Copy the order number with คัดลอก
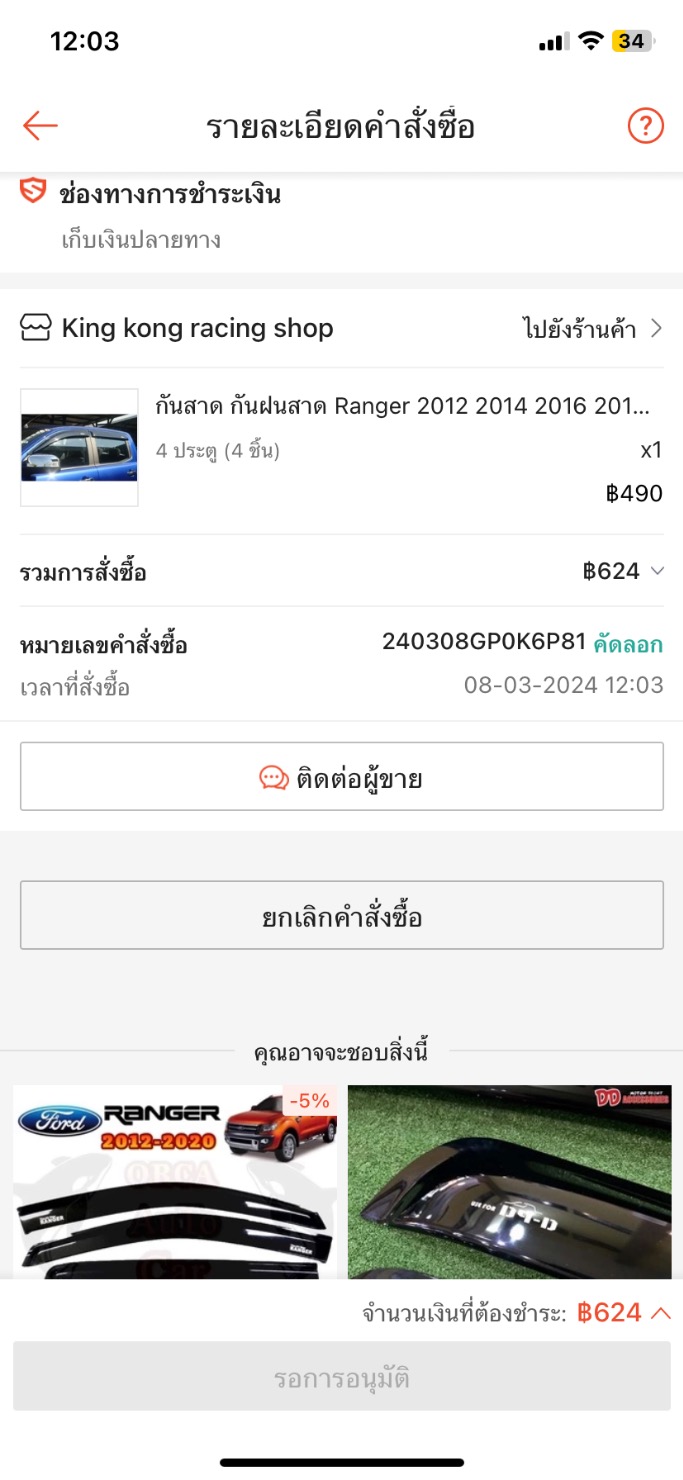The image size is (683, 1480). [x=628, y=645]
